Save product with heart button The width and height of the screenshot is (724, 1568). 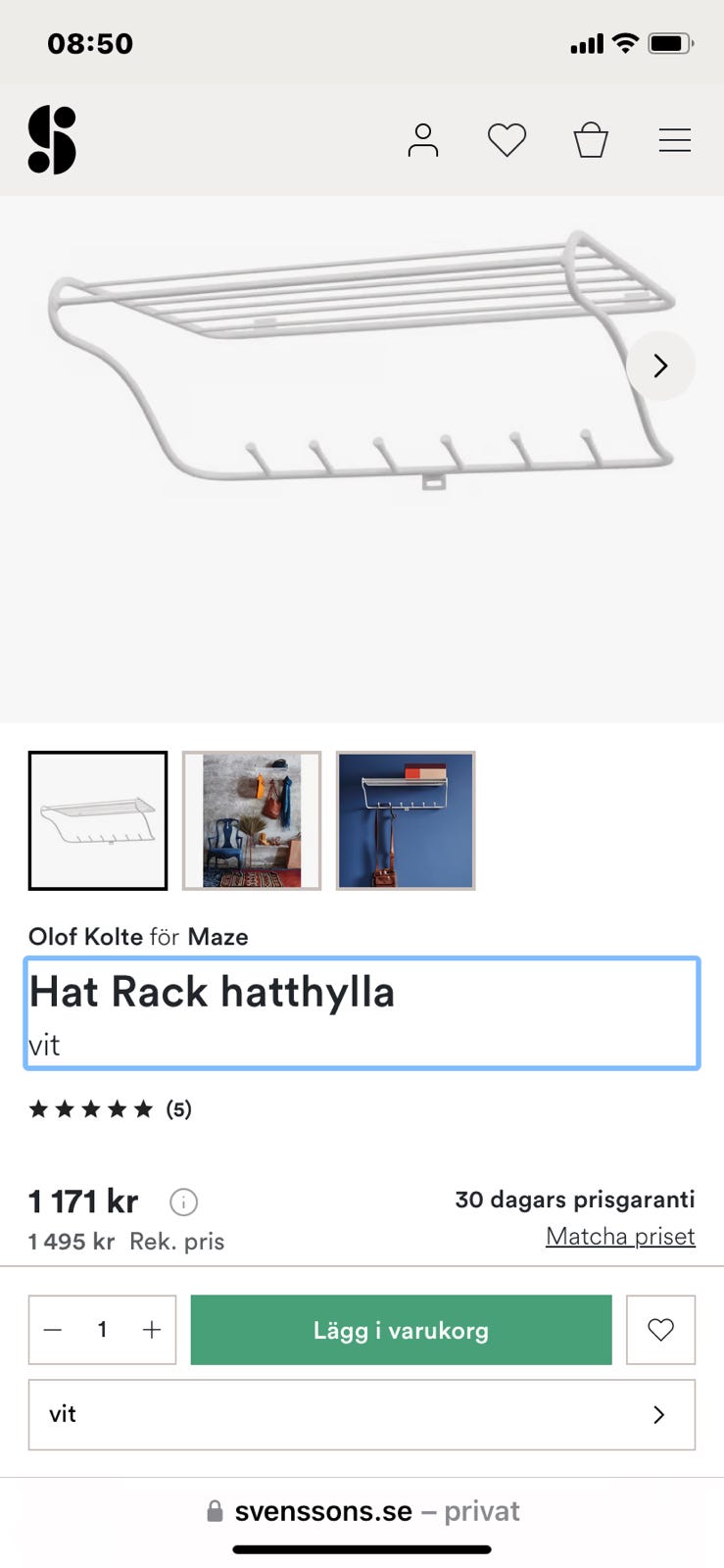click(660, 1330)
